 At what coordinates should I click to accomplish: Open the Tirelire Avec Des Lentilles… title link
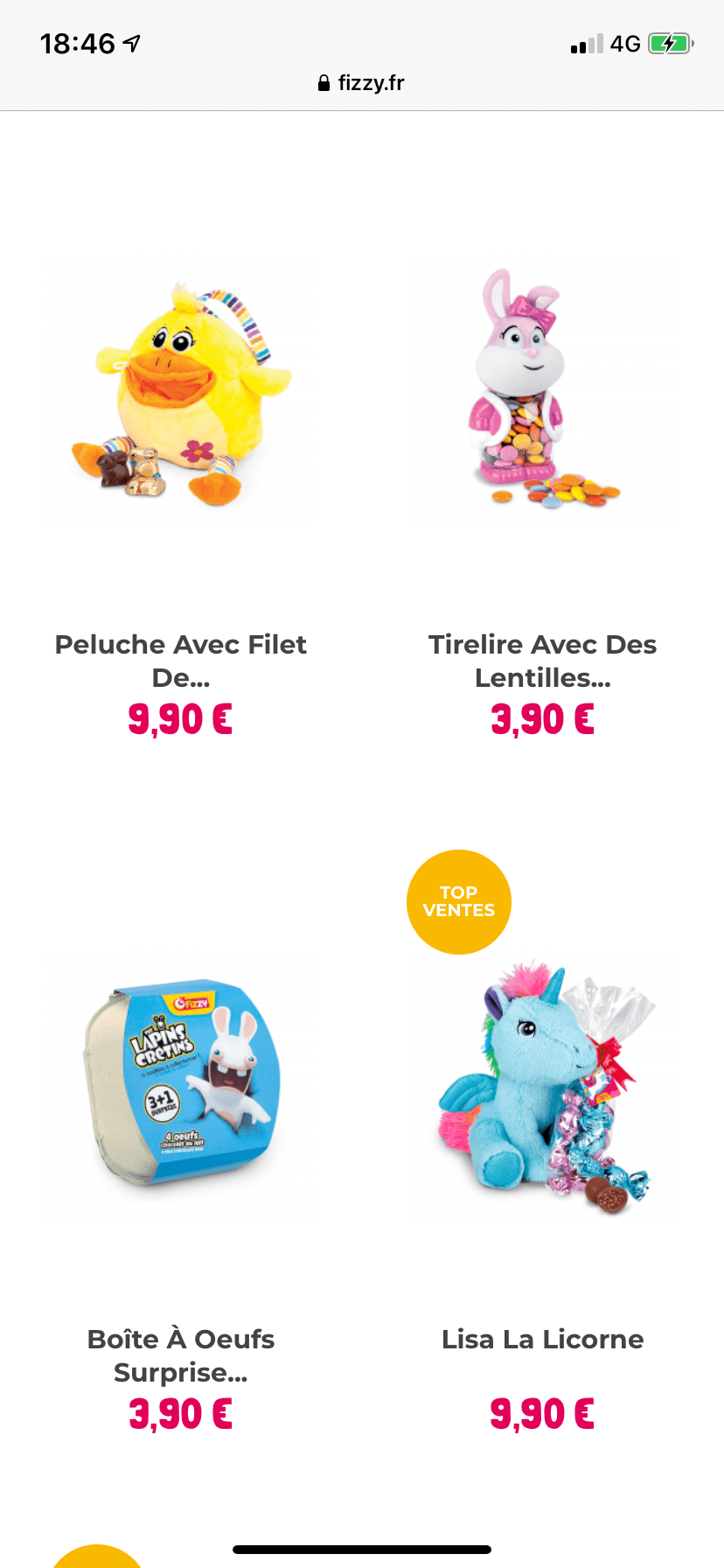click(x=542, y=661)
